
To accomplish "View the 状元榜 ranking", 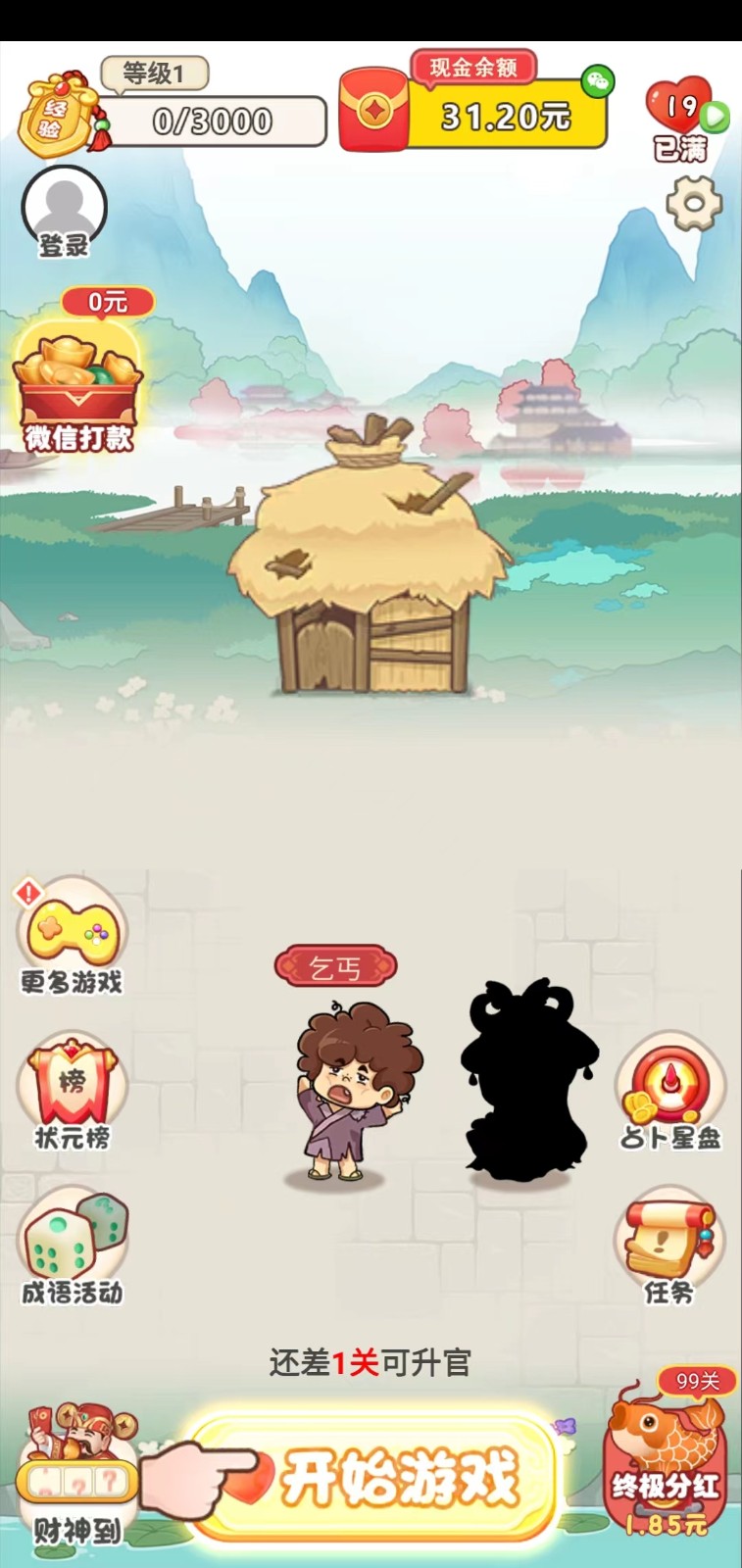I will pos(72,1090).
